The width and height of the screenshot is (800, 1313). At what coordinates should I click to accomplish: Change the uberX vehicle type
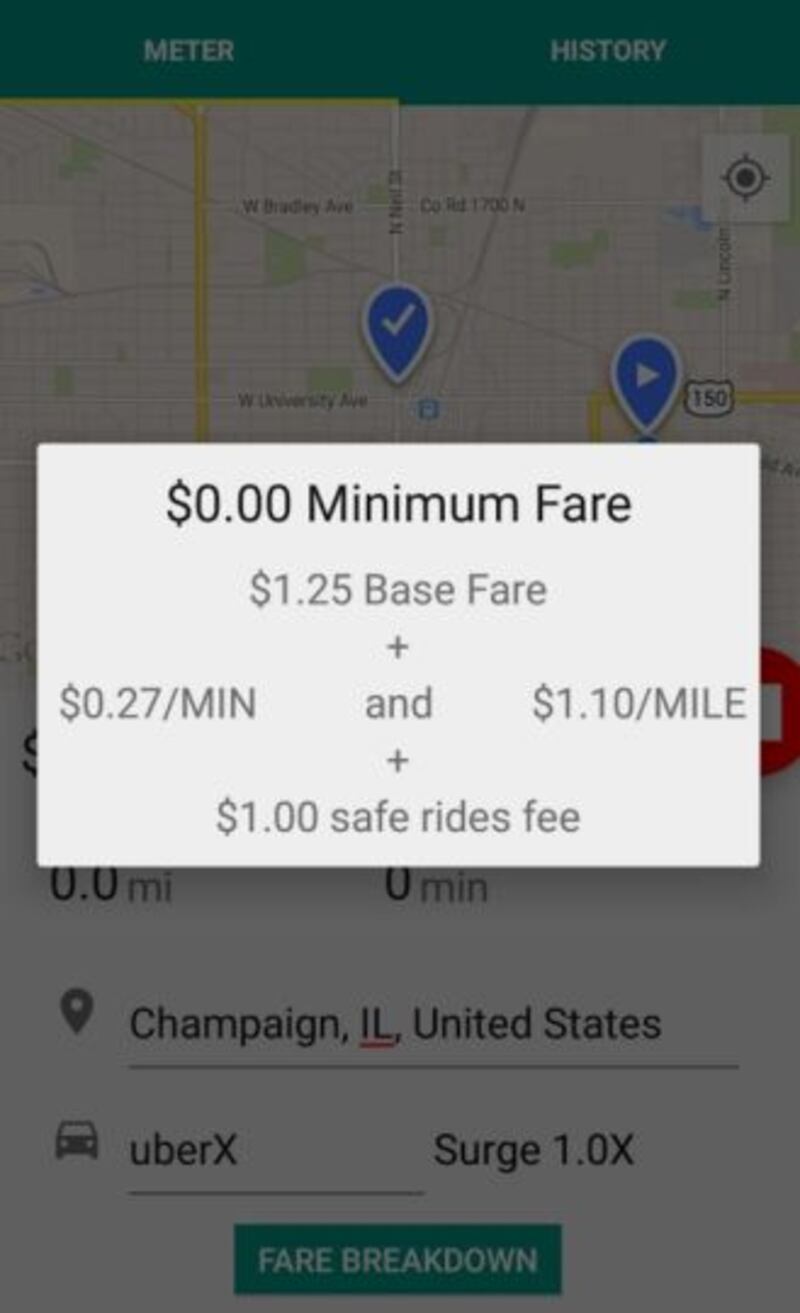275,1150
